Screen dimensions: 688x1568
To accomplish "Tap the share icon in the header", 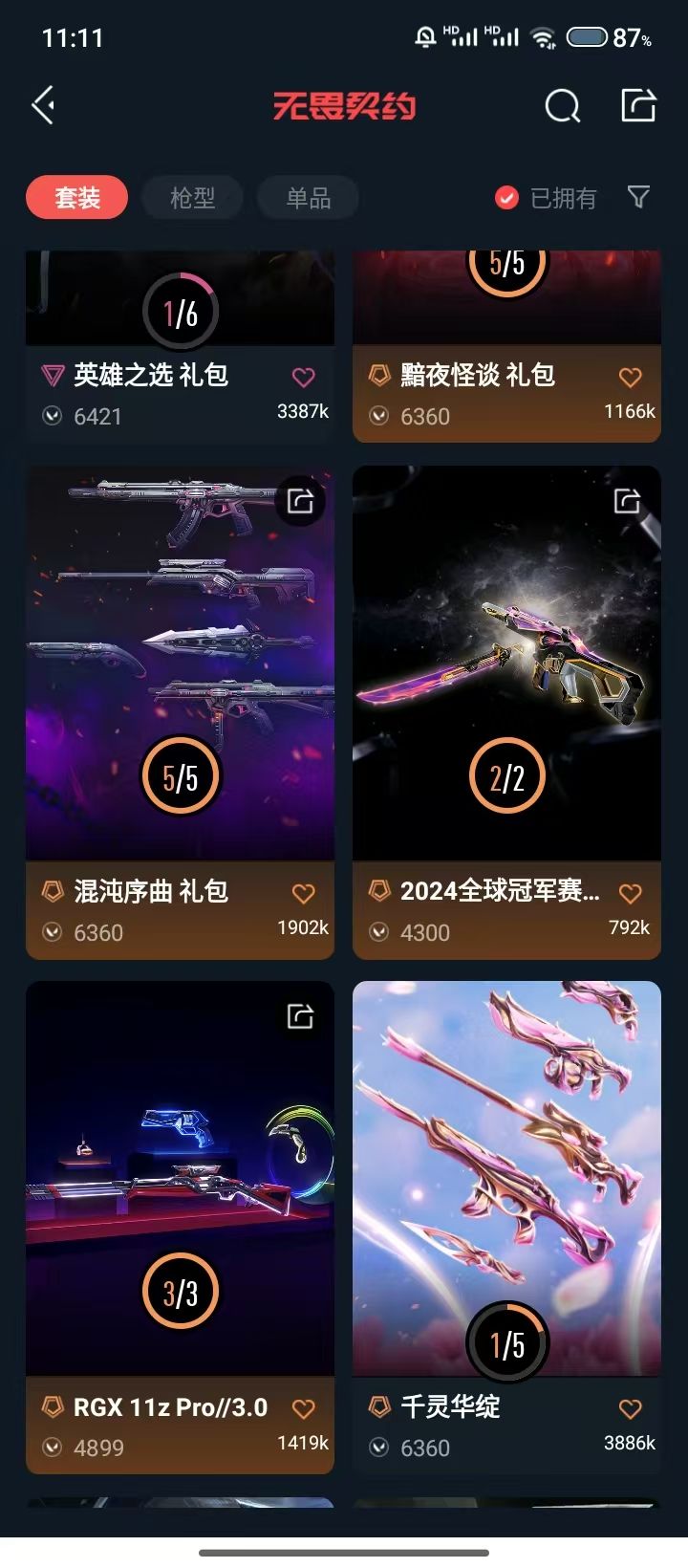I will [x=638, y=105].
